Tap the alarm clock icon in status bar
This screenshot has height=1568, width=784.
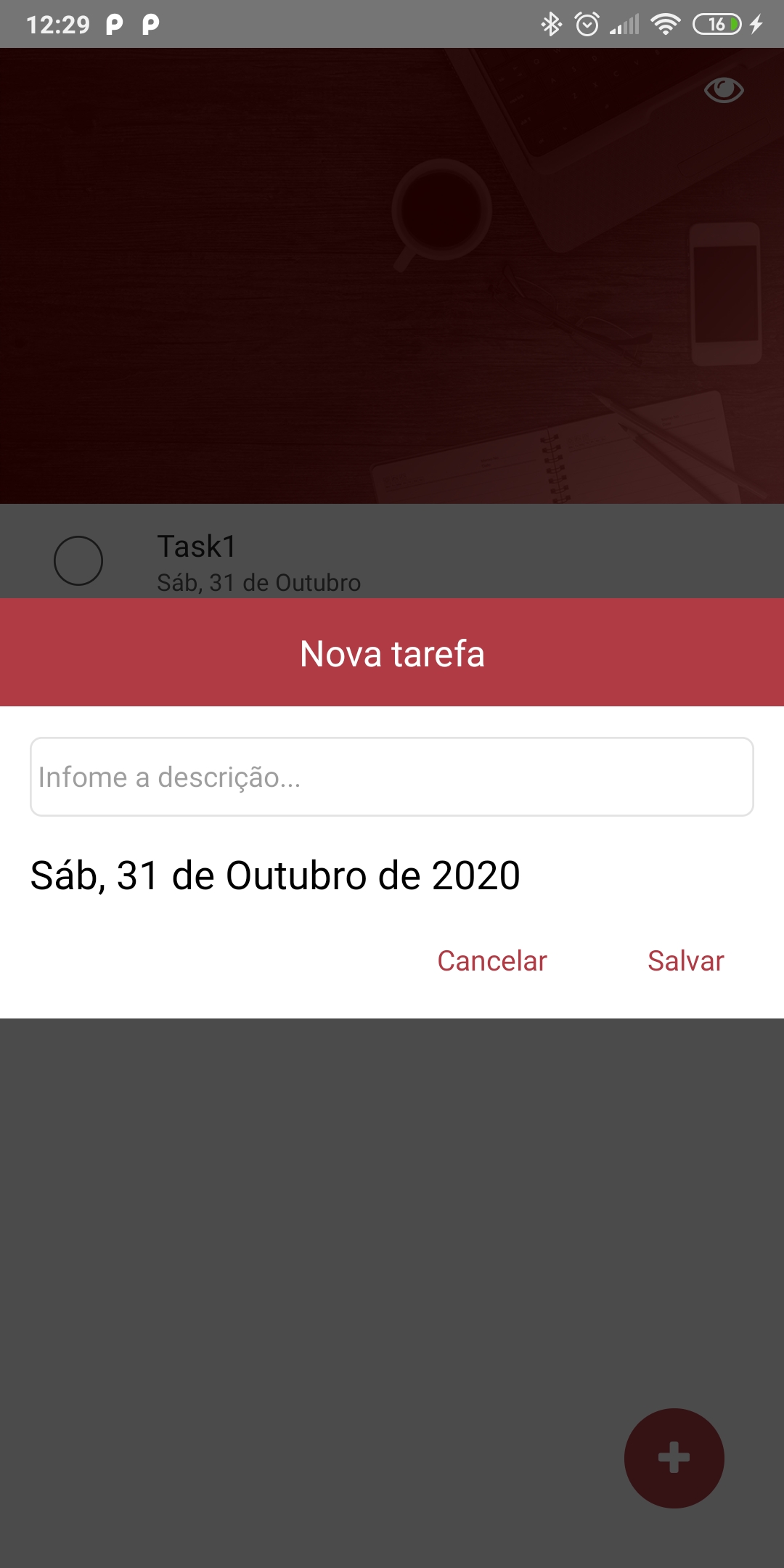[585, 23]
